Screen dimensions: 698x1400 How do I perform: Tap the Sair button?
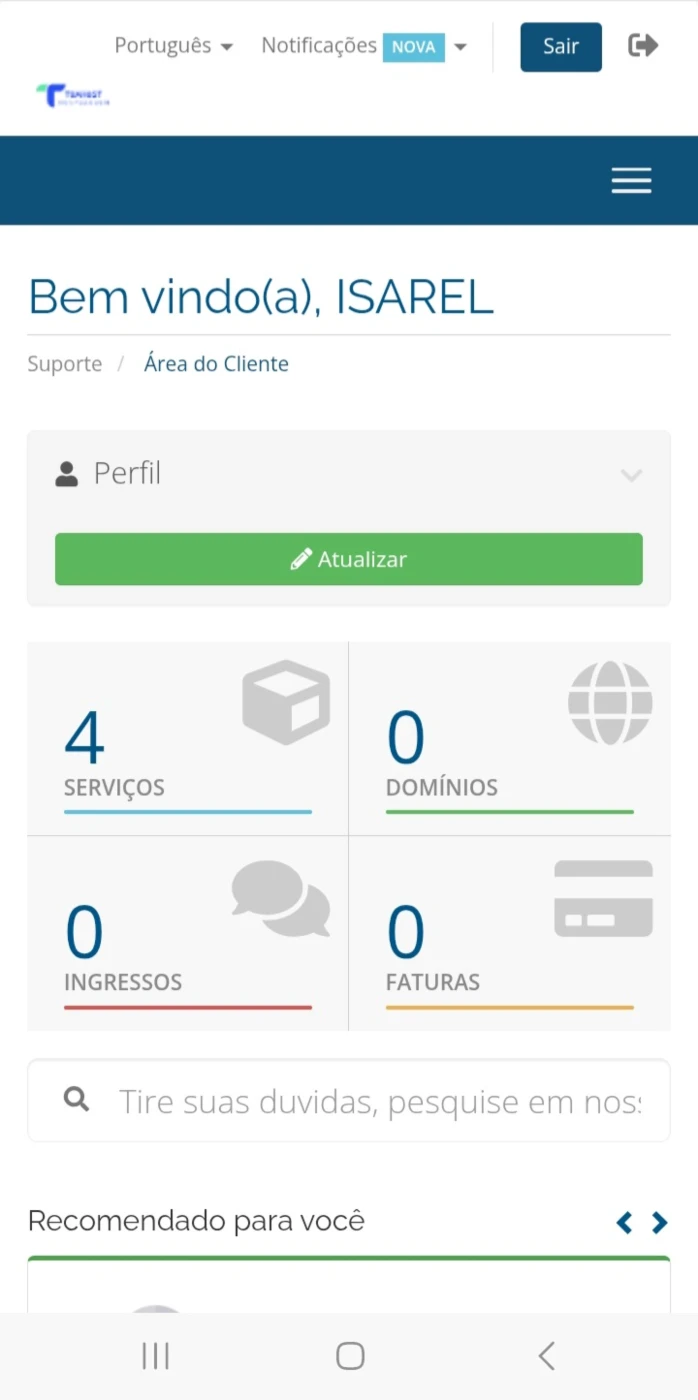[561, 47]
